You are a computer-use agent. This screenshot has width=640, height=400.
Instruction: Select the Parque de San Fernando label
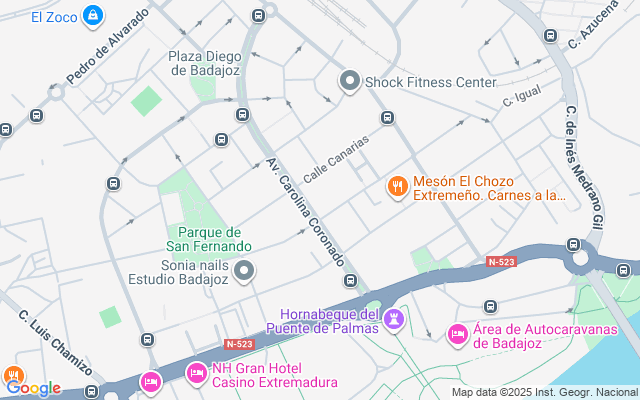point(208,239)
